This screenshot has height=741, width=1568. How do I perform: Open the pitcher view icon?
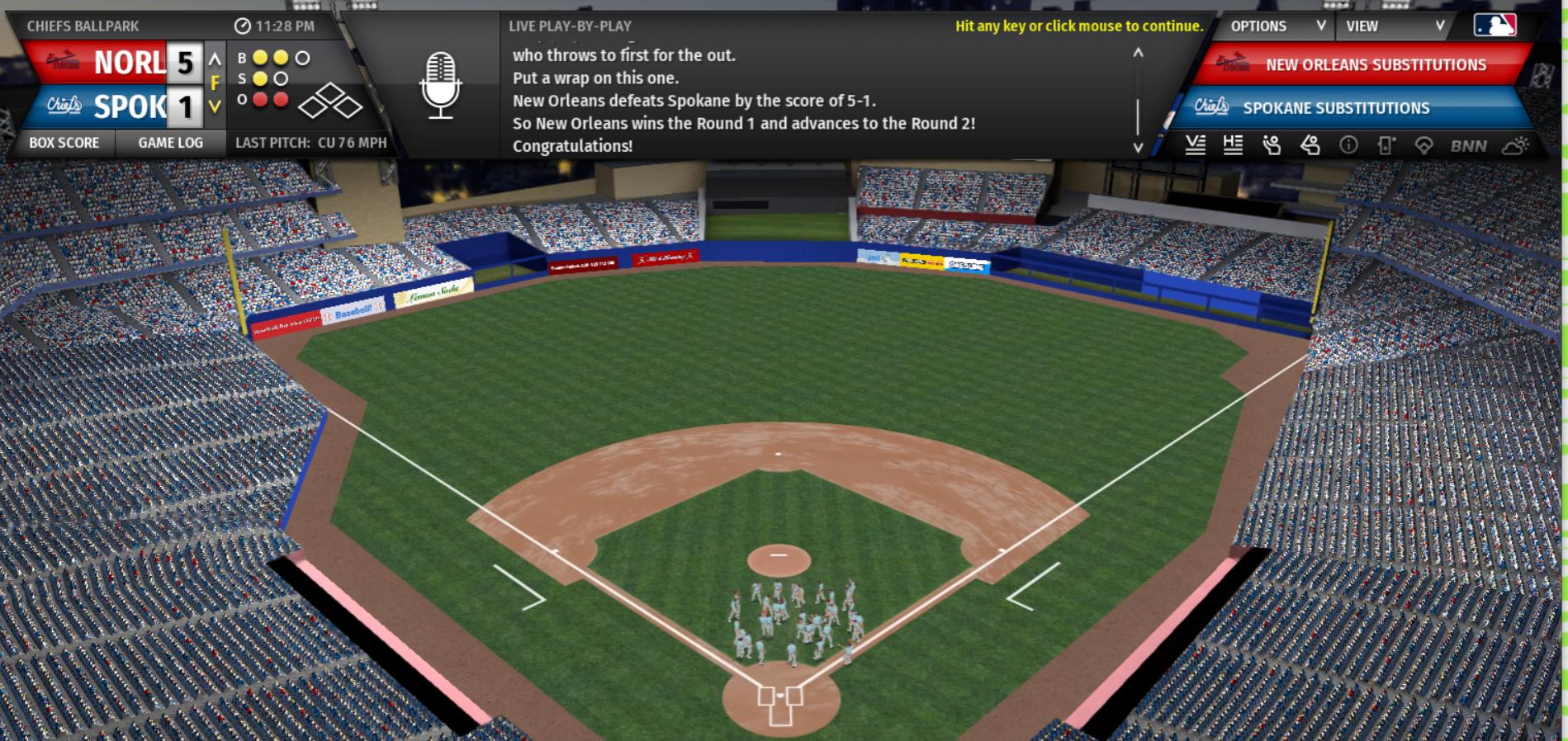pyautogui.click(x=1272, y=145)
